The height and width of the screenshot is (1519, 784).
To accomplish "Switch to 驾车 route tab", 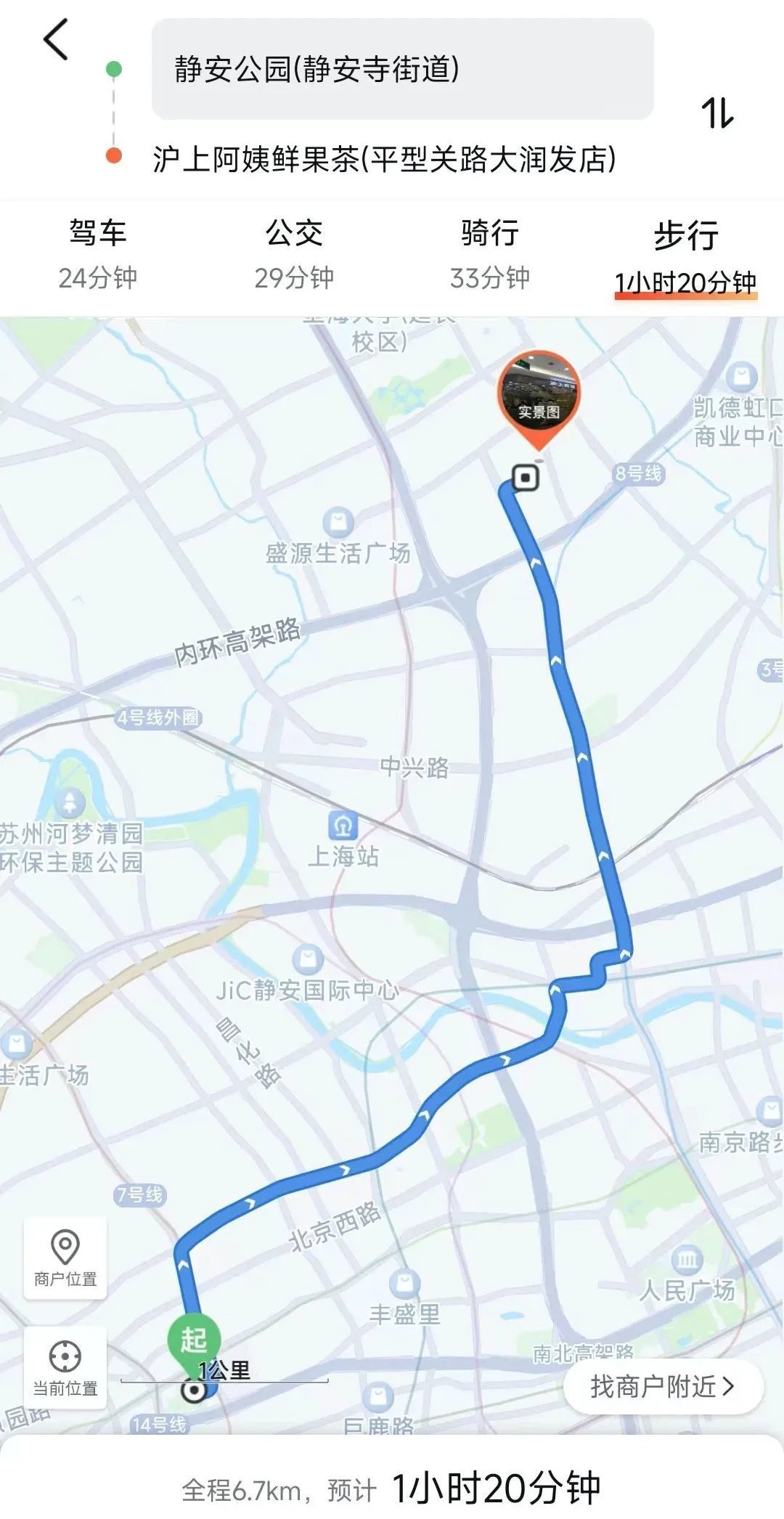I will tap(98, 253).
